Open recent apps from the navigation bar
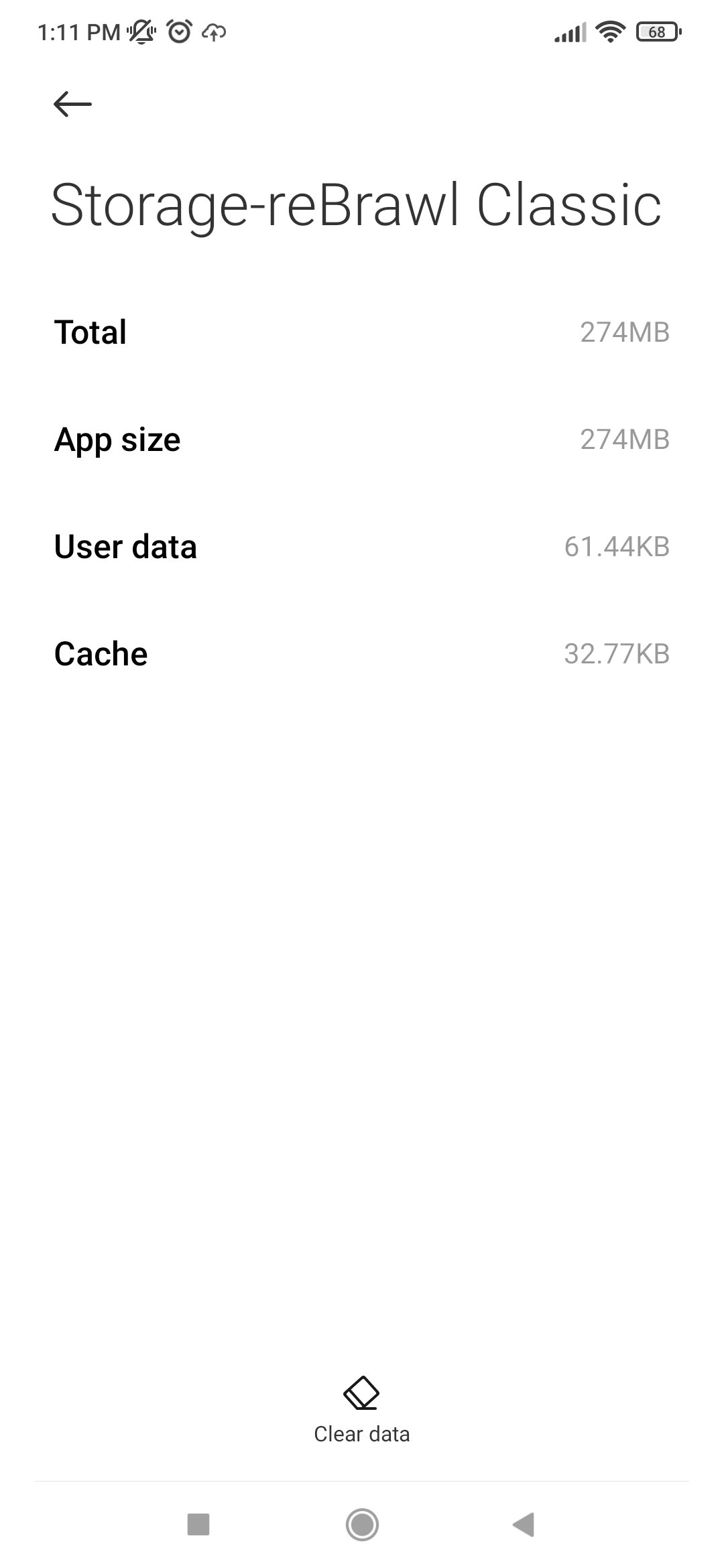Image resolution: width=724 pixels, height=1568 pixels. [x=198, y=1524]
